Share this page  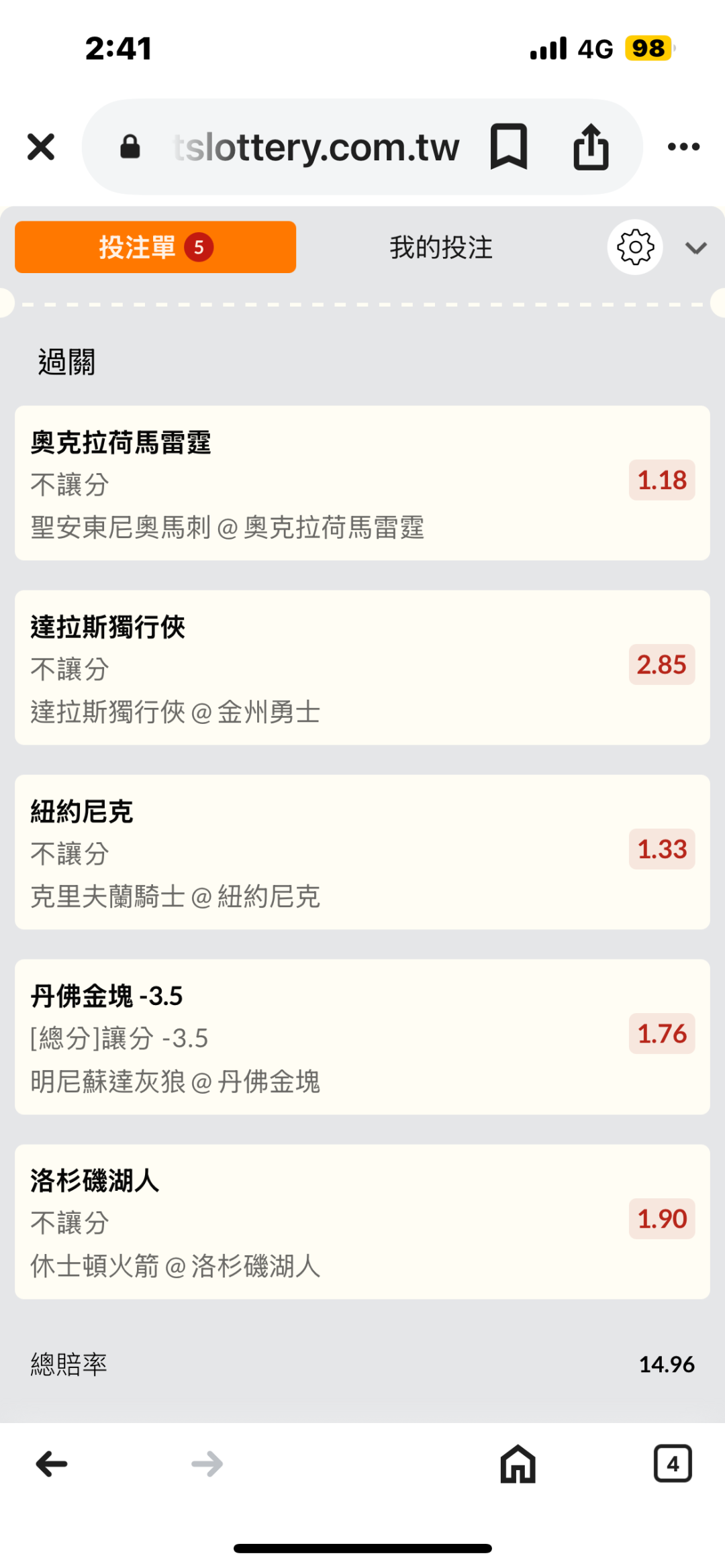[x=591, y=147]
